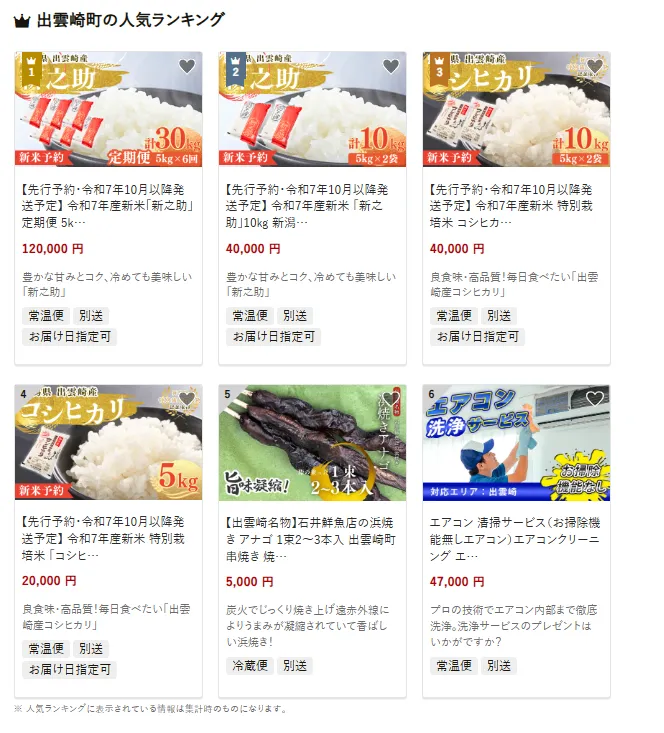This screenshot has height=733, width=664.
Task: Favorite the 浜焼きアナゴ item
Action: click(x=391, y=399)
